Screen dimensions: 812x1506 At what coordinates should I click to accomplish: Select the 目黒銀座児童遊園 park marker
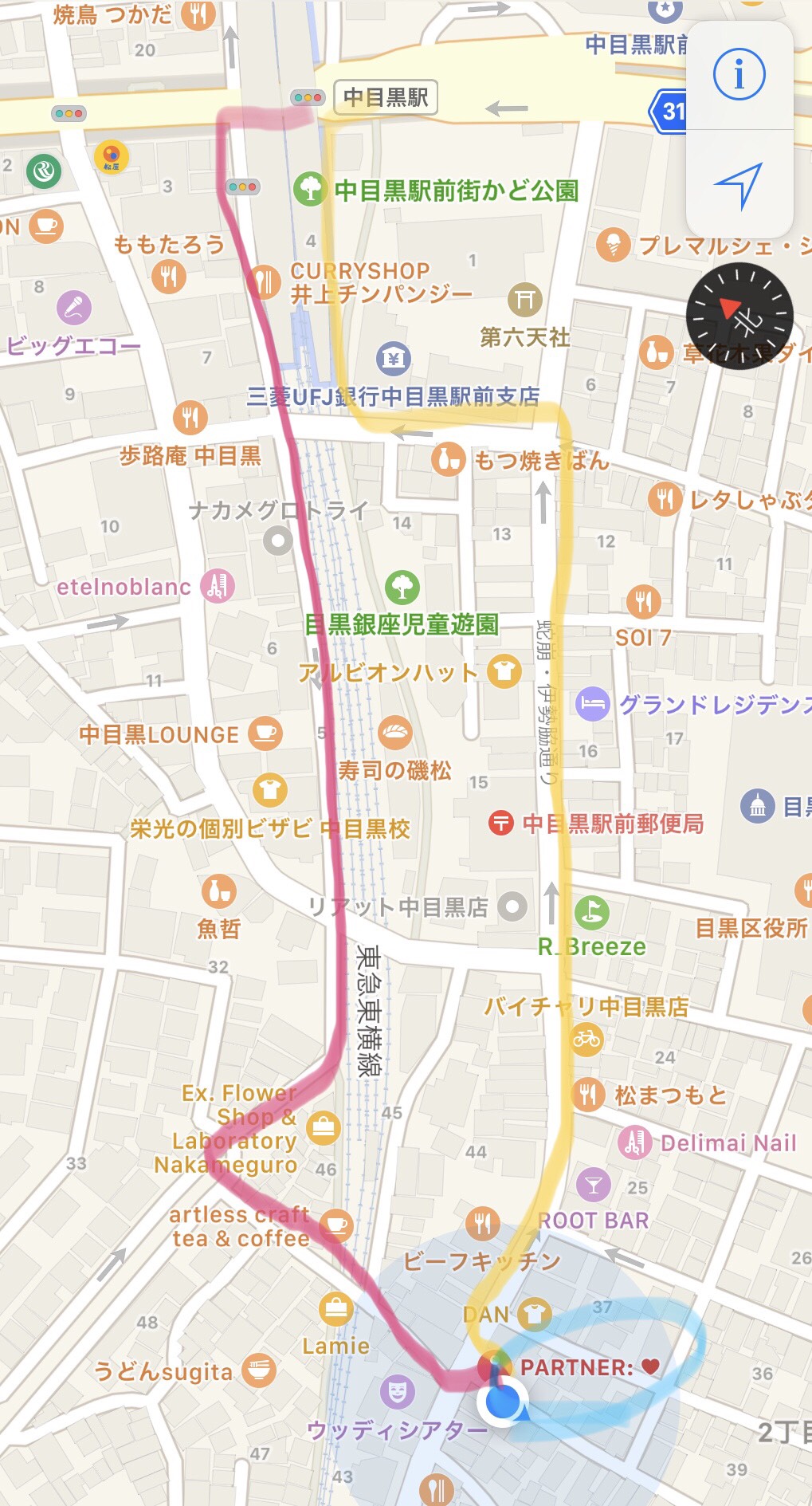(x=402, y=588)
